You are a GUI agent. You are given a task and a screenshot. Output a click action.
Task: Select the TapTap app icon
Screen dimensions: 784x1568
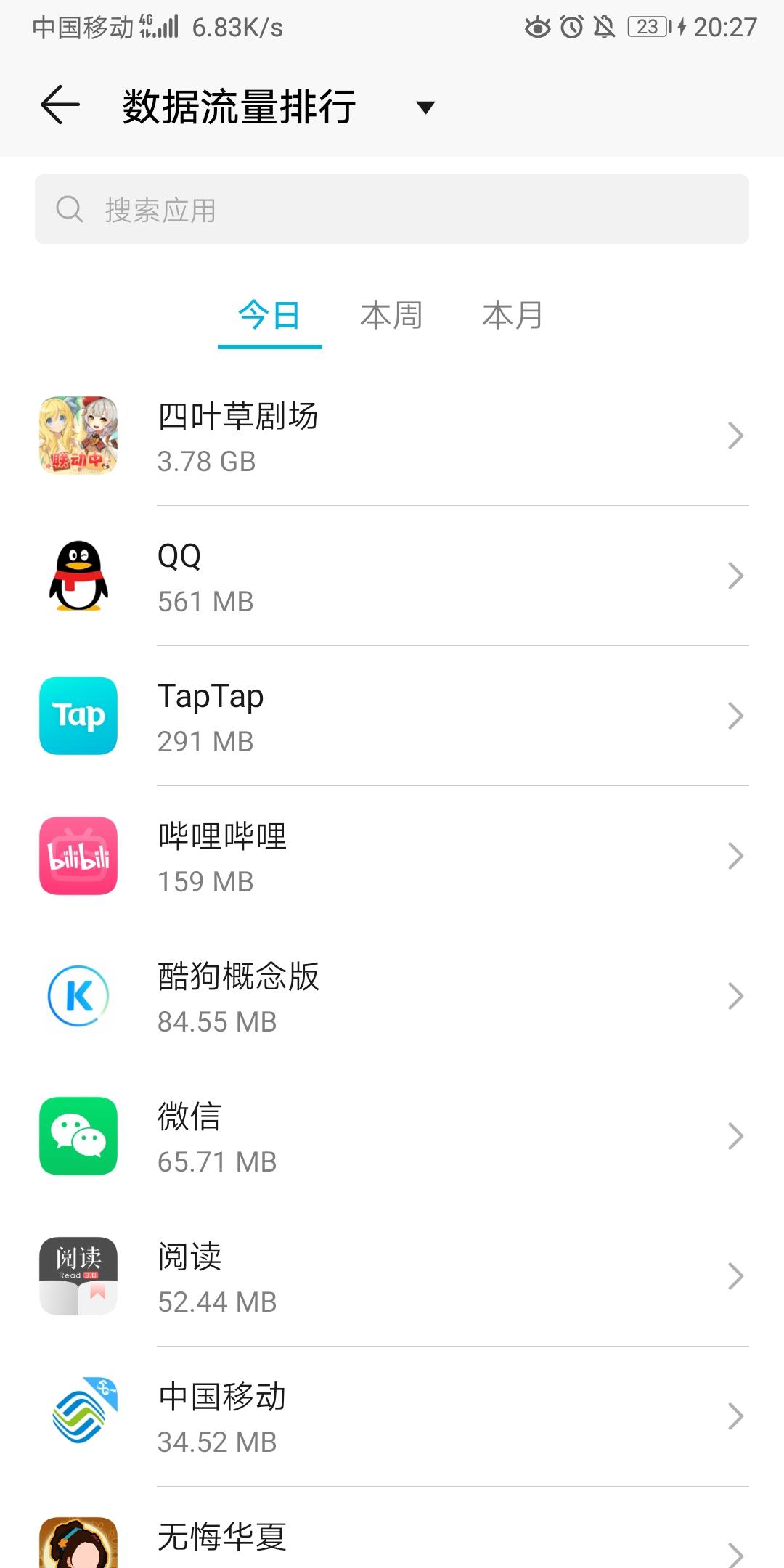[x=78, y=716]
